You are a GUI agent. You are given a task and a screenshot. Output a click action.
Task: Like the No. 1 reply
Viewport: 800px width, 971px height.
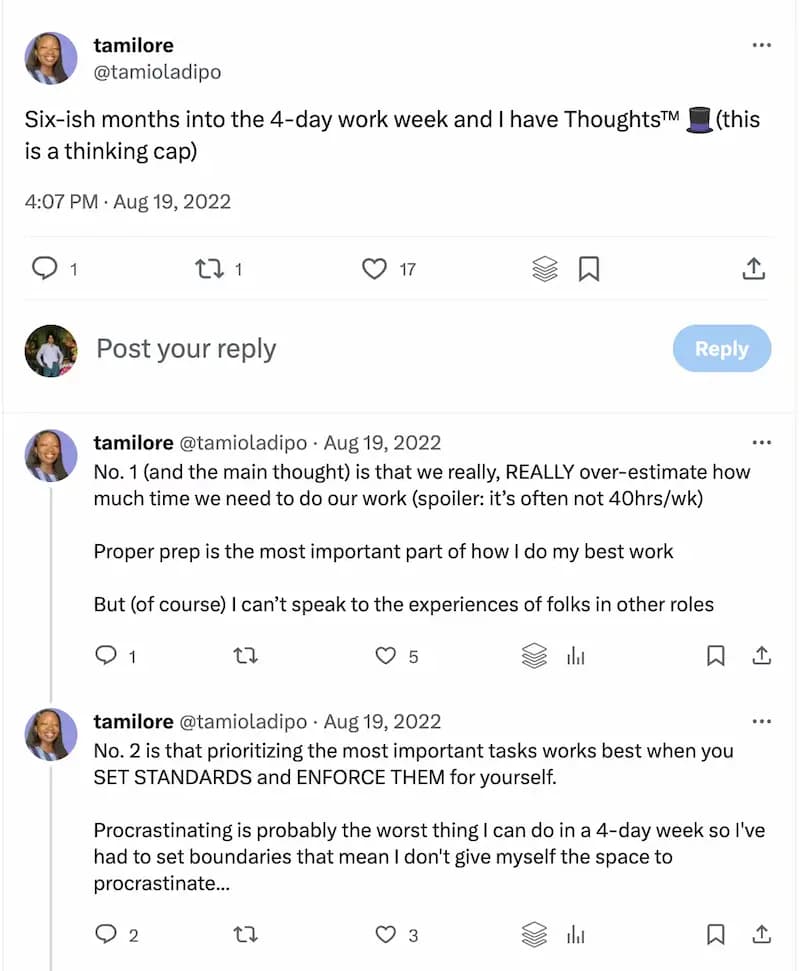386,656
